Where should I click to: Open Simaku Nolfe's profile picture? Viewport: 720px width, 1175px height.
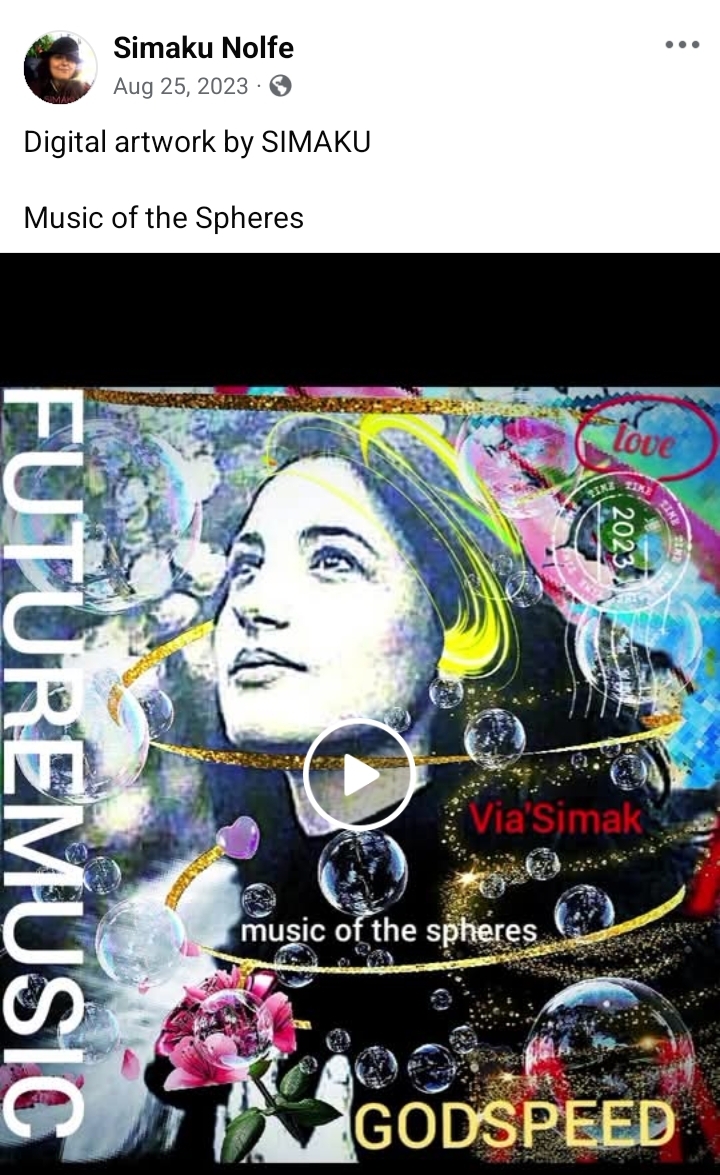point(60,67)
